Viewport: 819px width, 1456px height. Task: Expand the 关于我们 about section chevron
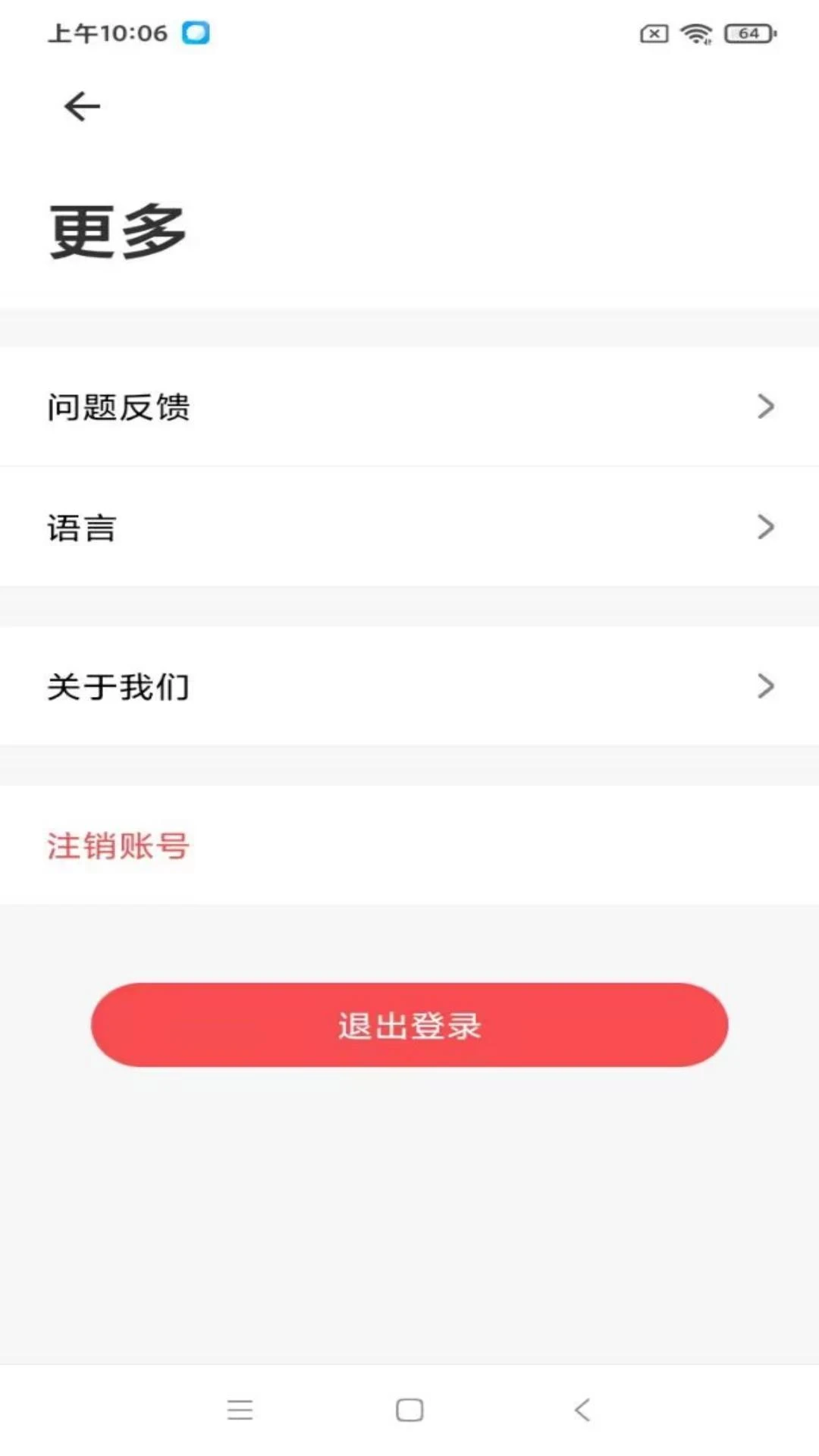(x=765, y=686)
